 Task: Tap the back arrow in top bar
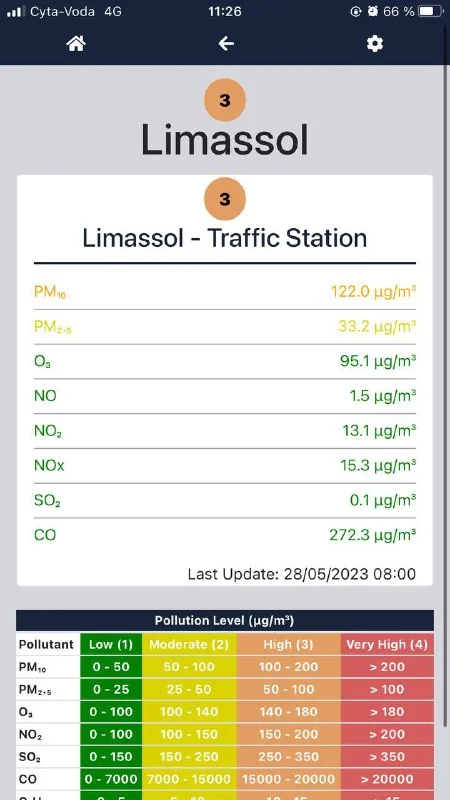(x=226, y=44)
